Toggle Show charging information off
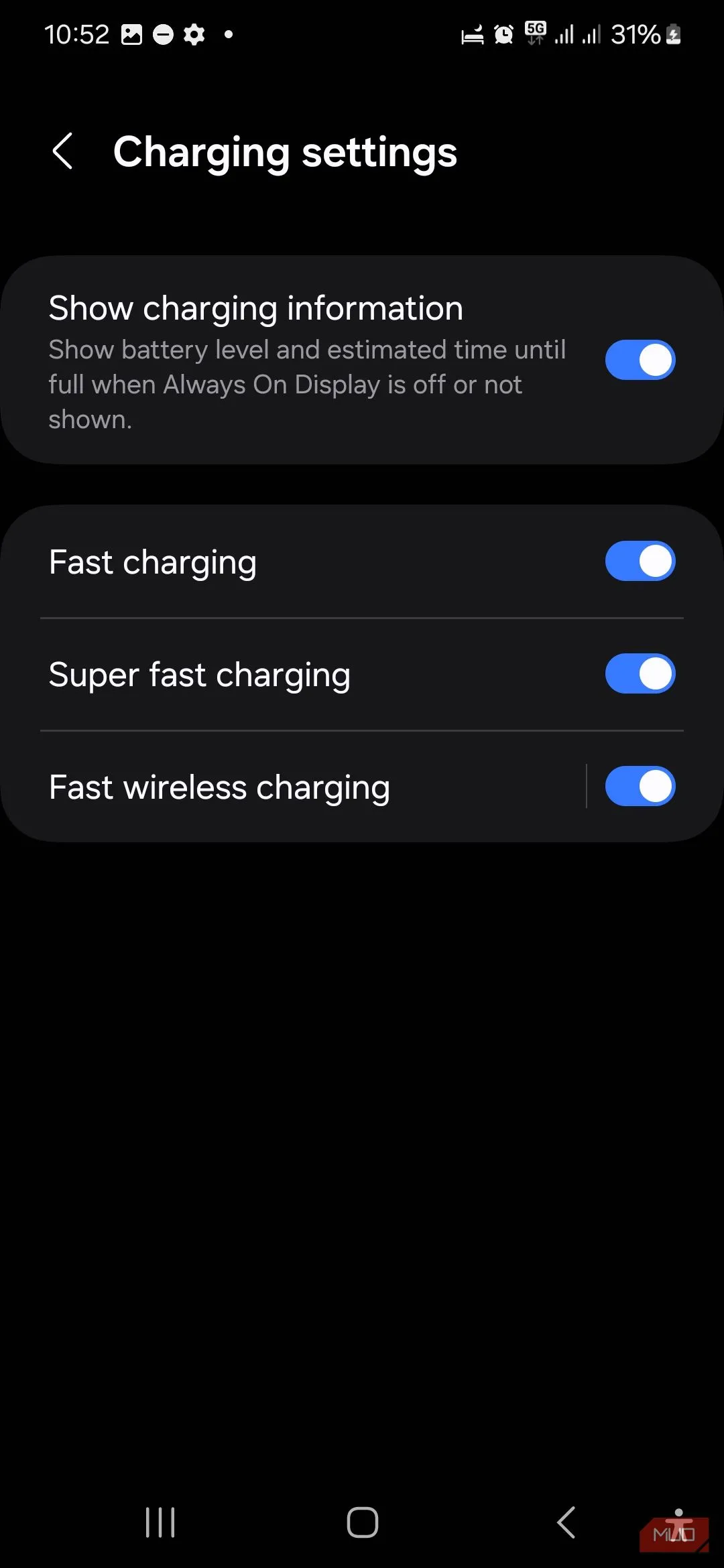 [640, 360]
